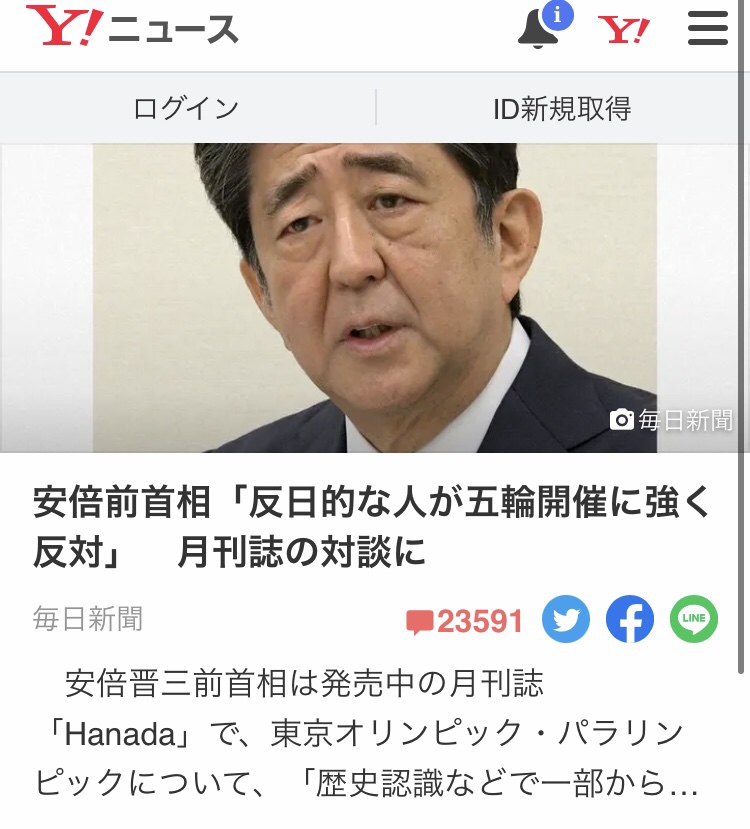Share the article on Facebook
The width and height of the screenshot is (750, 829).
click(x=630, y=619)
